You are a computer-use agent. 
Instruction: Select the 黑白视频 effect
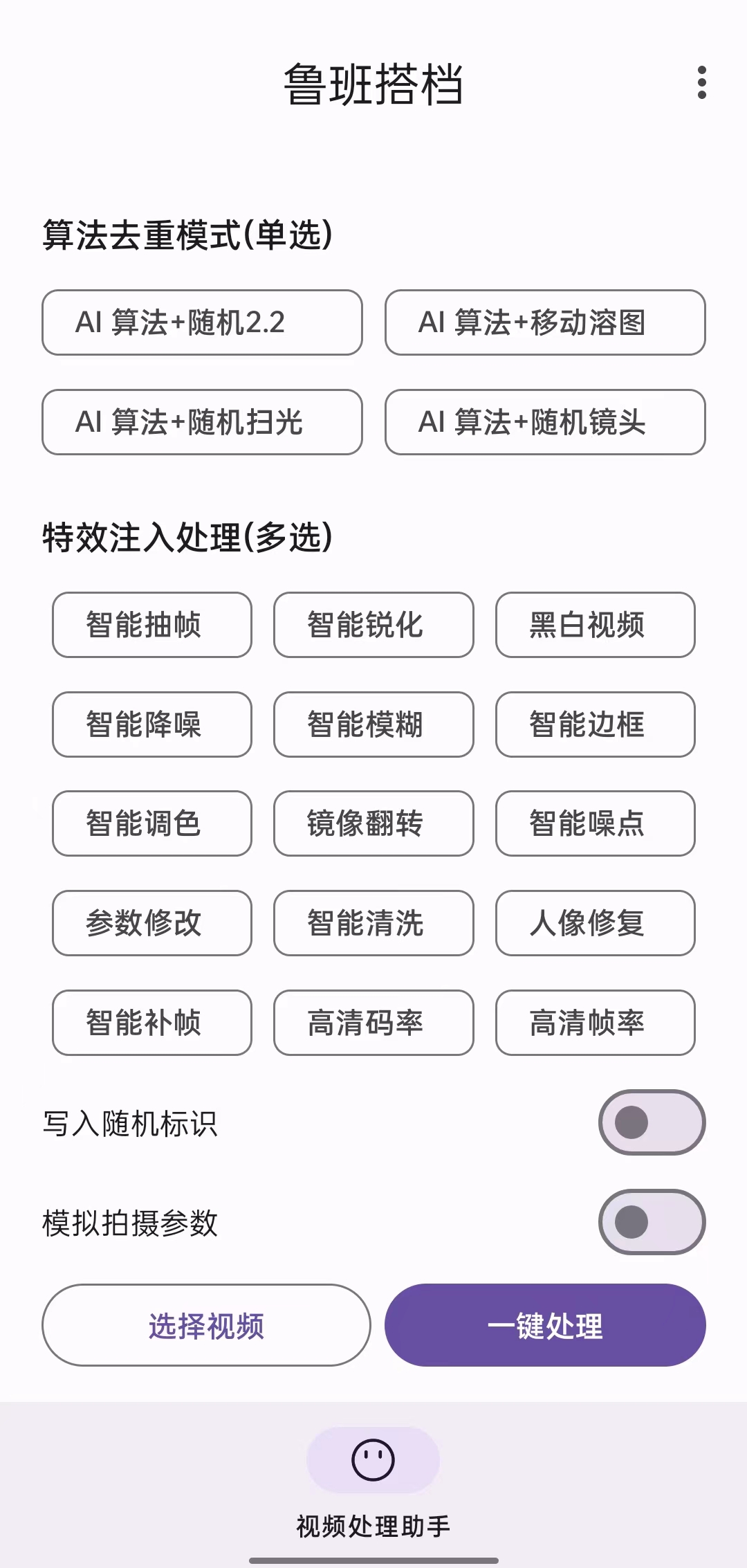pyautogui.click(x=596, y=625)
